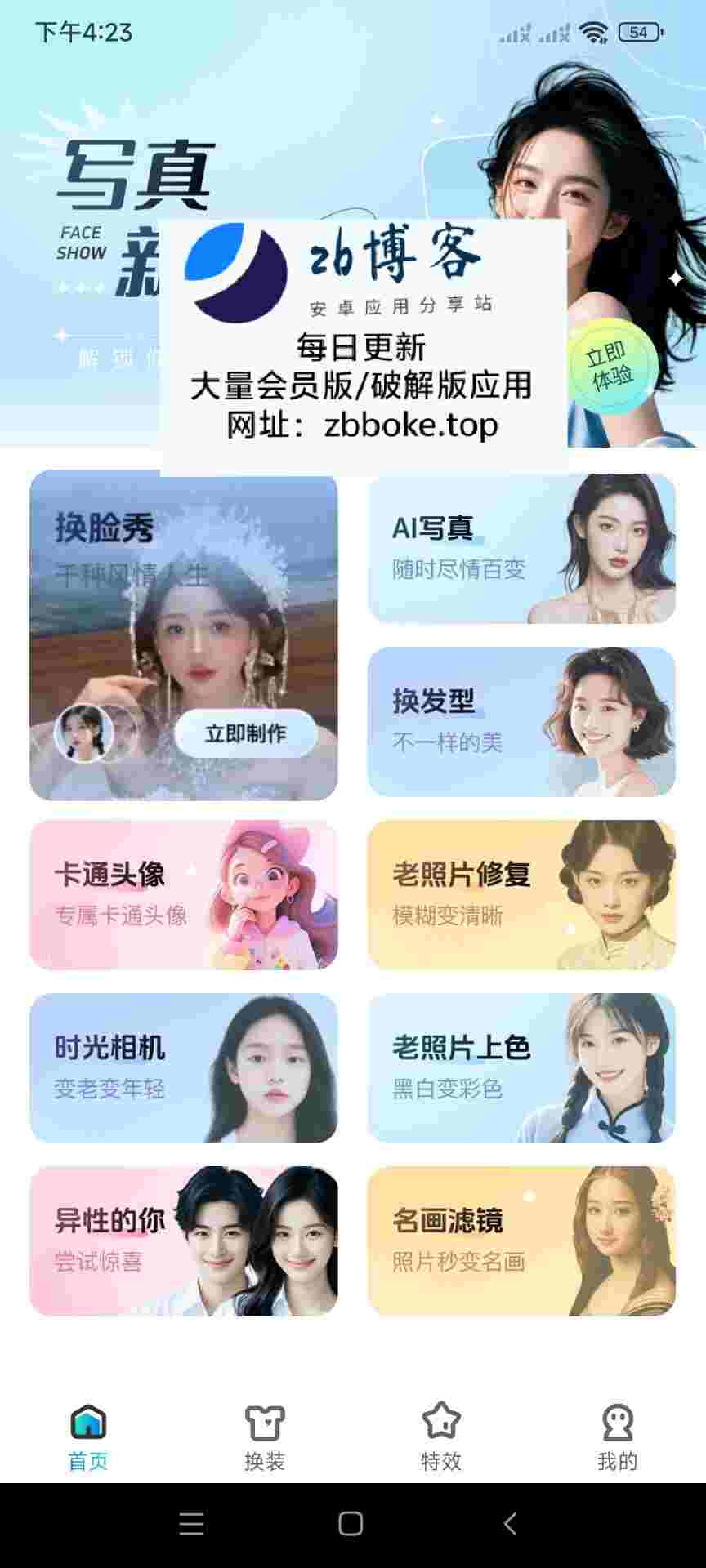
Task: Open recent apps from the navigation bar
Action: 191,1524
